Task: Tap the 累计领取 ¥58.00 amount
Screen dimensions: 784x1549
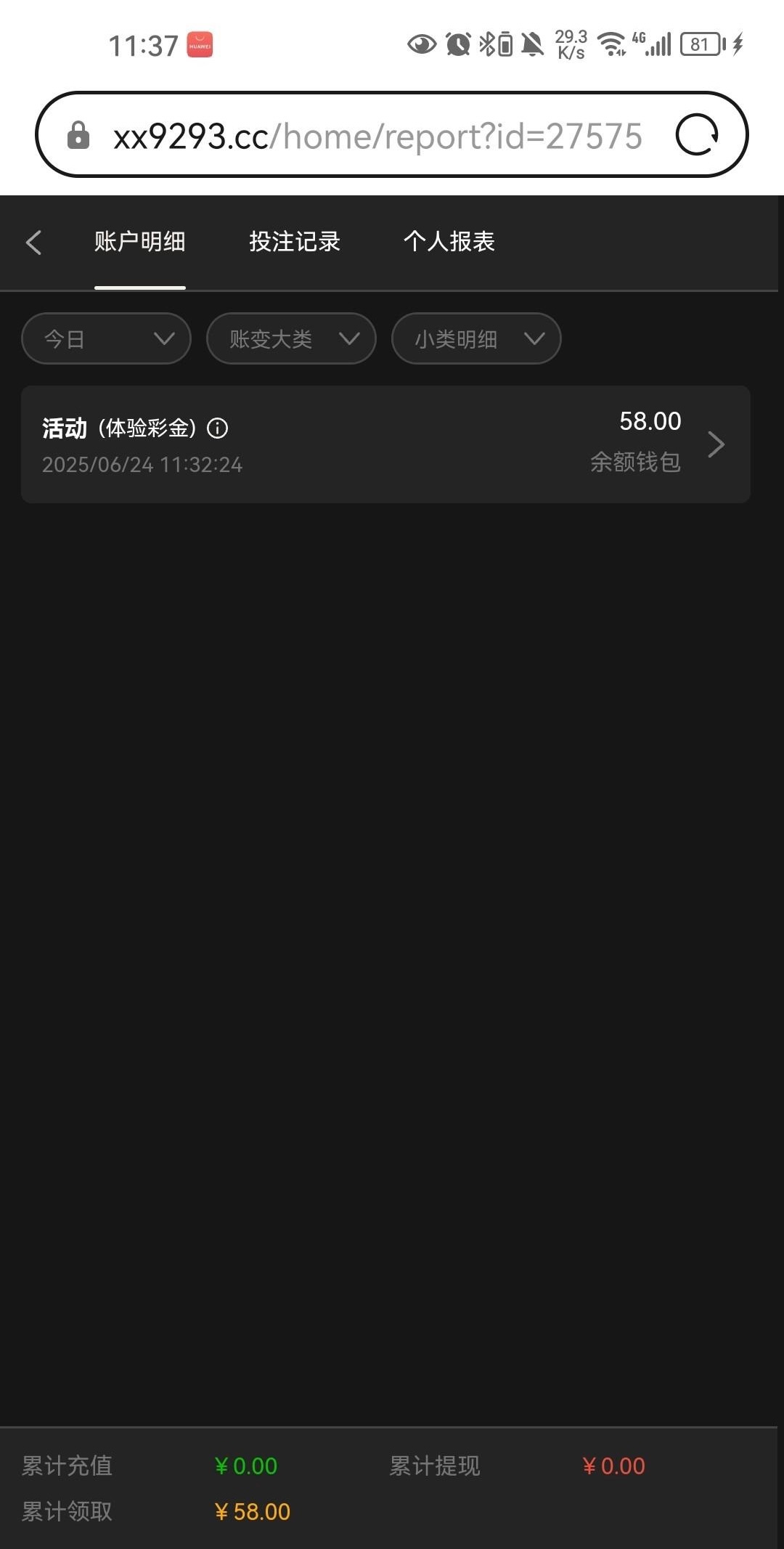Action: pyautogui.click(x=252, y=1511)
